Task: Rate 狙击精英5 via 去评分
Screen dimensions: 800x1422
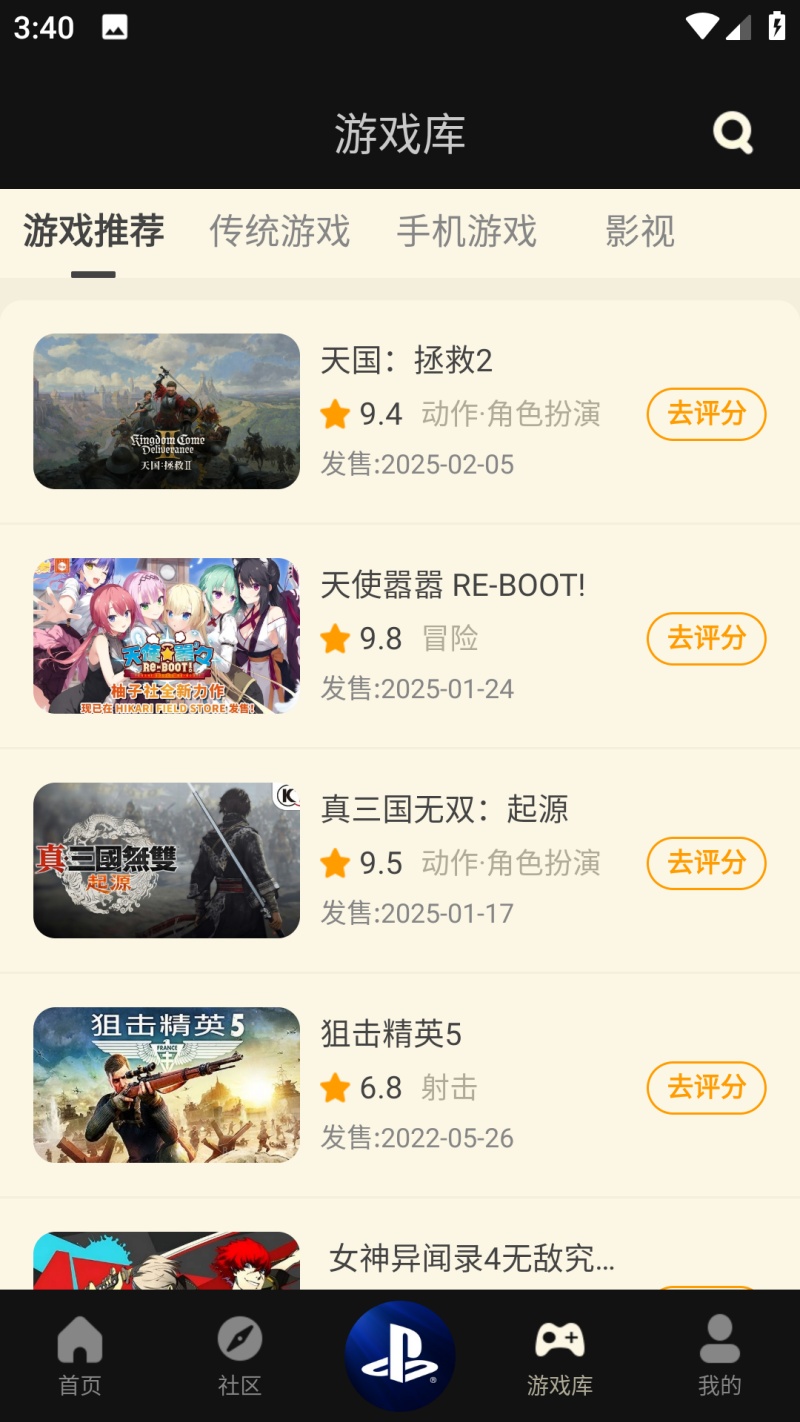Action: 706,1087
